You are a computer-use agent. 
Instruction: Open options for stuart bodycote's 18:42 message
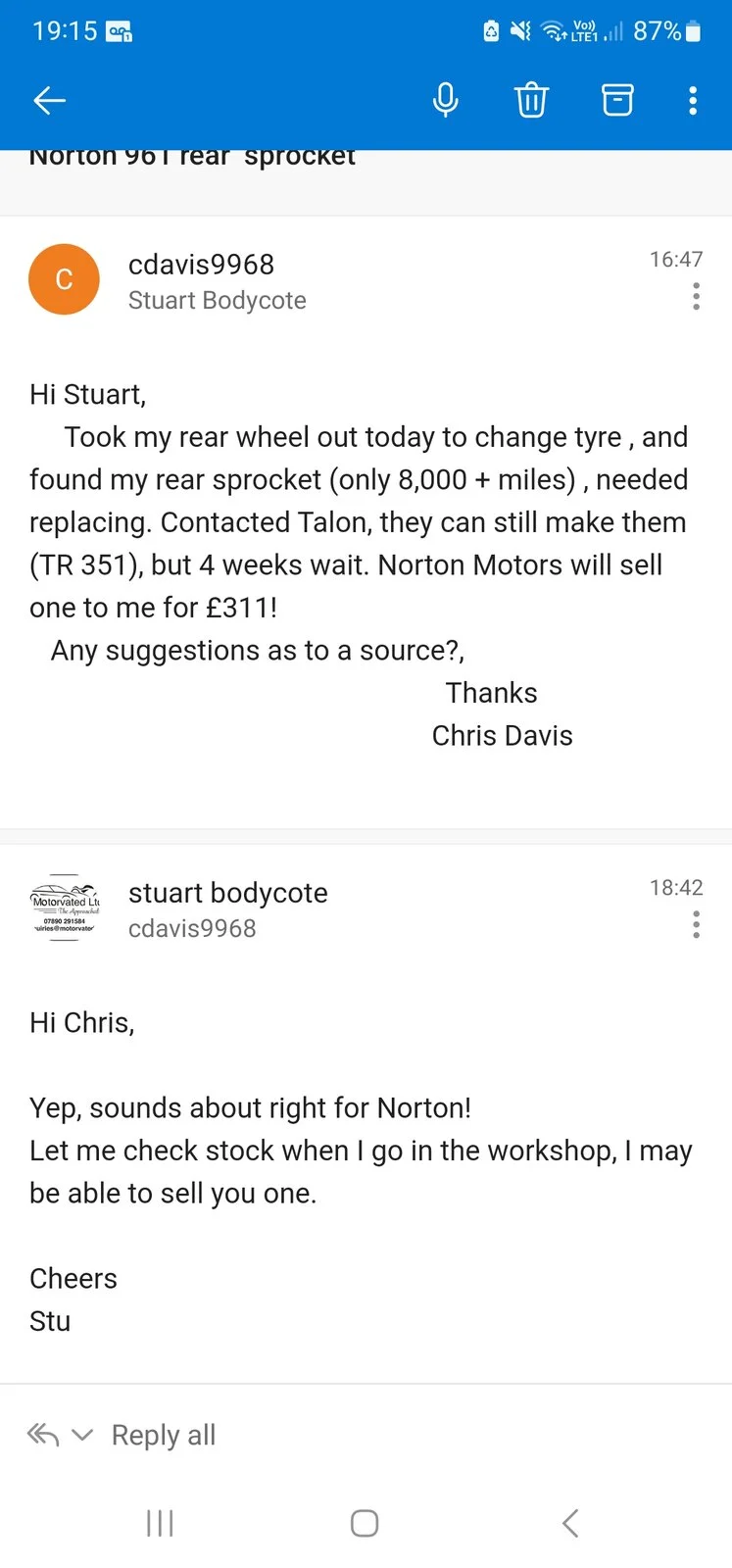696,924
